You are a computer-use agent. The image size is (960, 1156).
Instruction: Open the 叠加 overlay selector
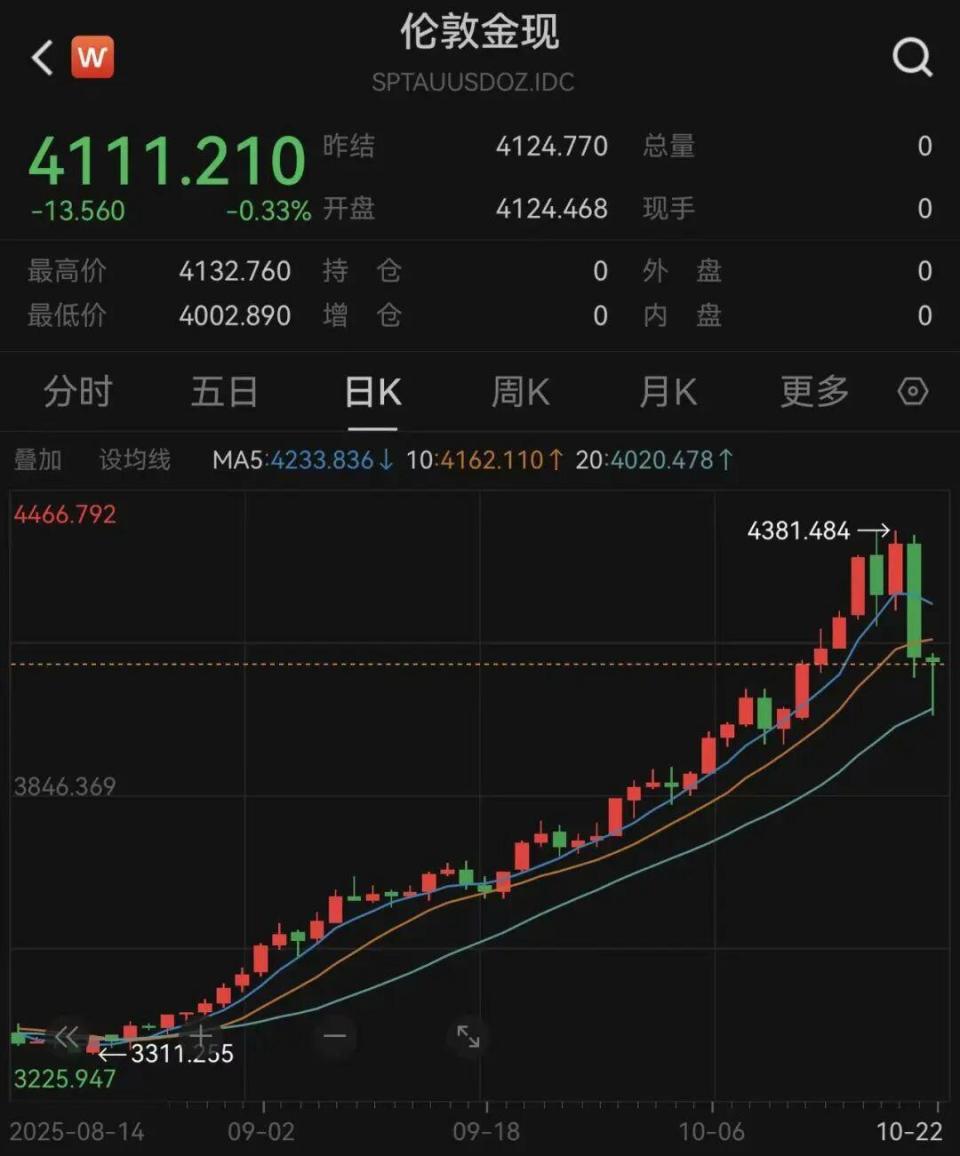pyautogui.click(x=38, y=460)
